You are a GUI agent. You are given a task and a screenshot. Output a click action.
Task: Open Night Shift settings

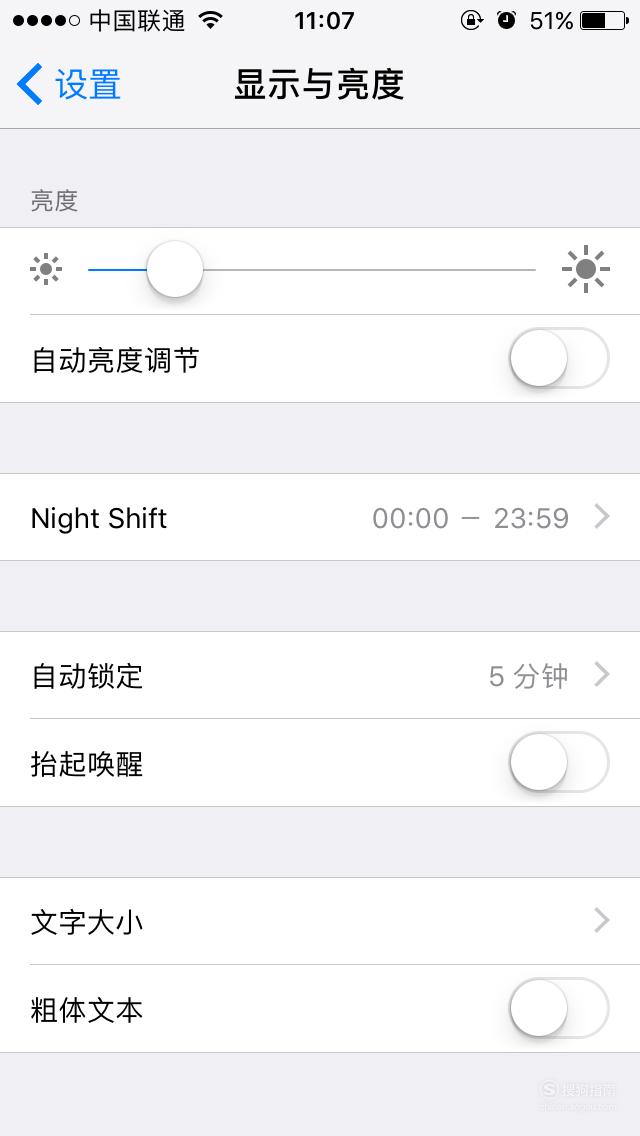(x=320, y=517)
